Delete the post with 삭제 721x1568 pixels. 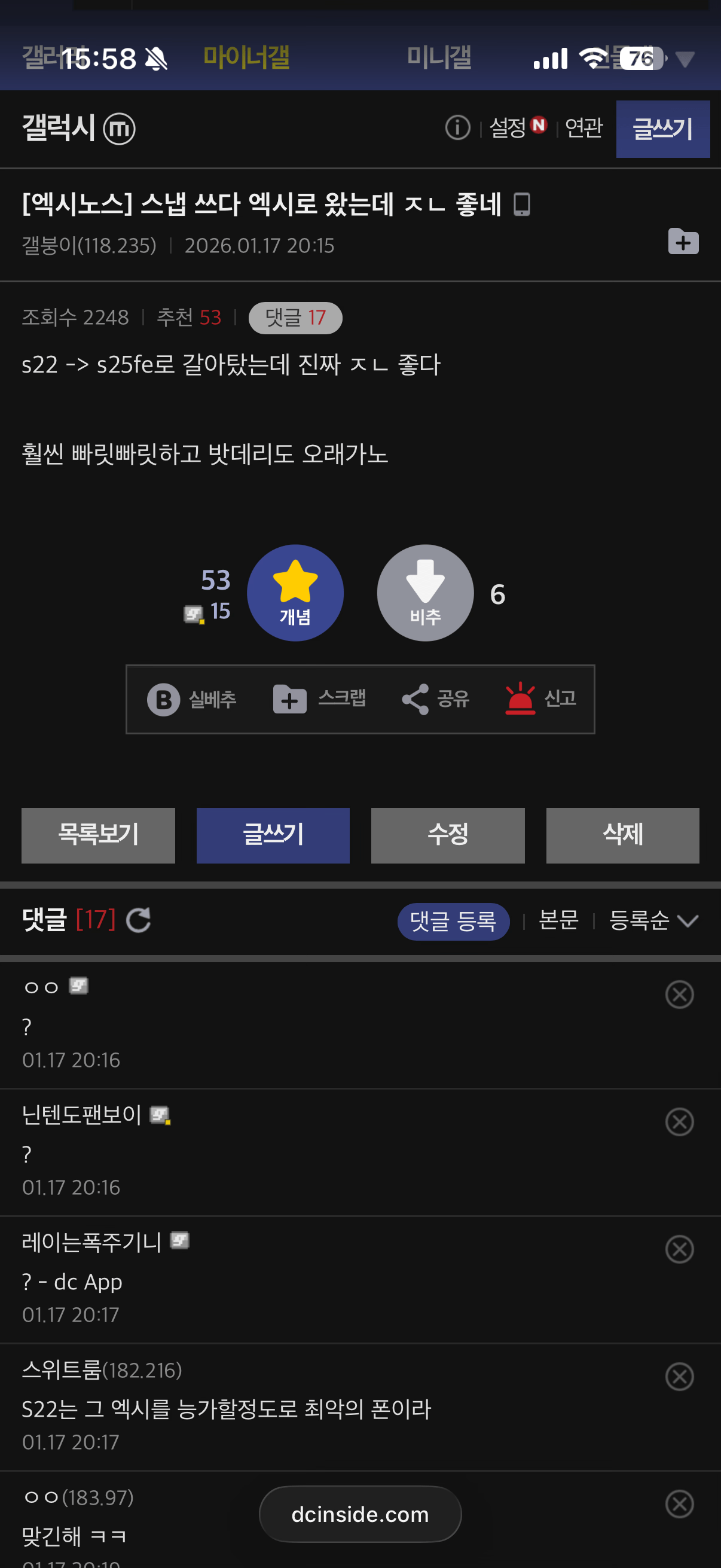click(x=622, y=834)
